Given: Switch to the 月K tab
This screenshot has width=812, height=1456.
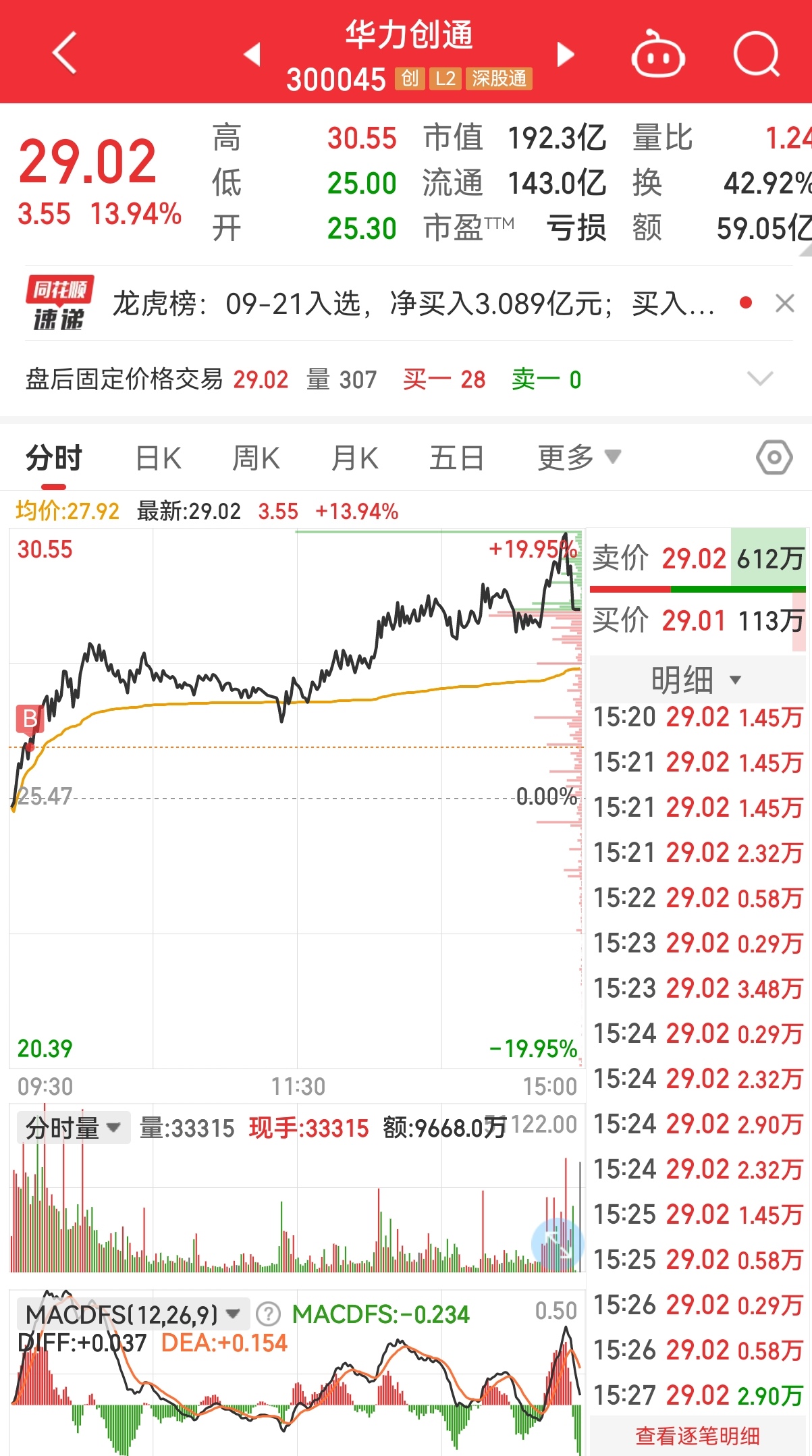Looking at the screenshot, I should (x=354, y=458).
